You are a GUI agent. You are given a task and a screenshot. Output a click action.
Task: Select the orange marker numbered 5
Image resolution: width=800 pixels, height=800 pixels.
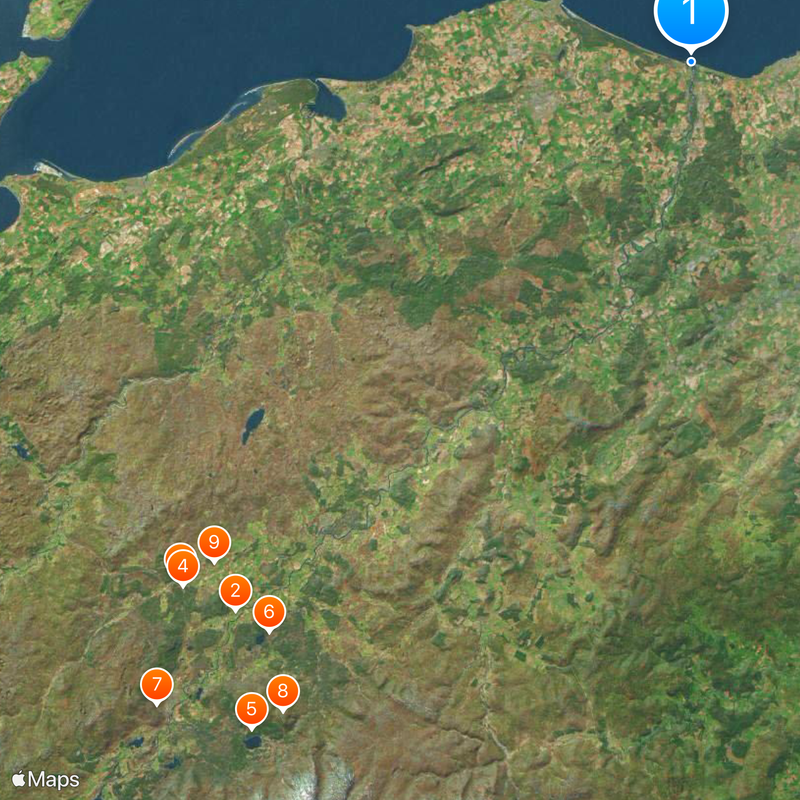(251, 710)
